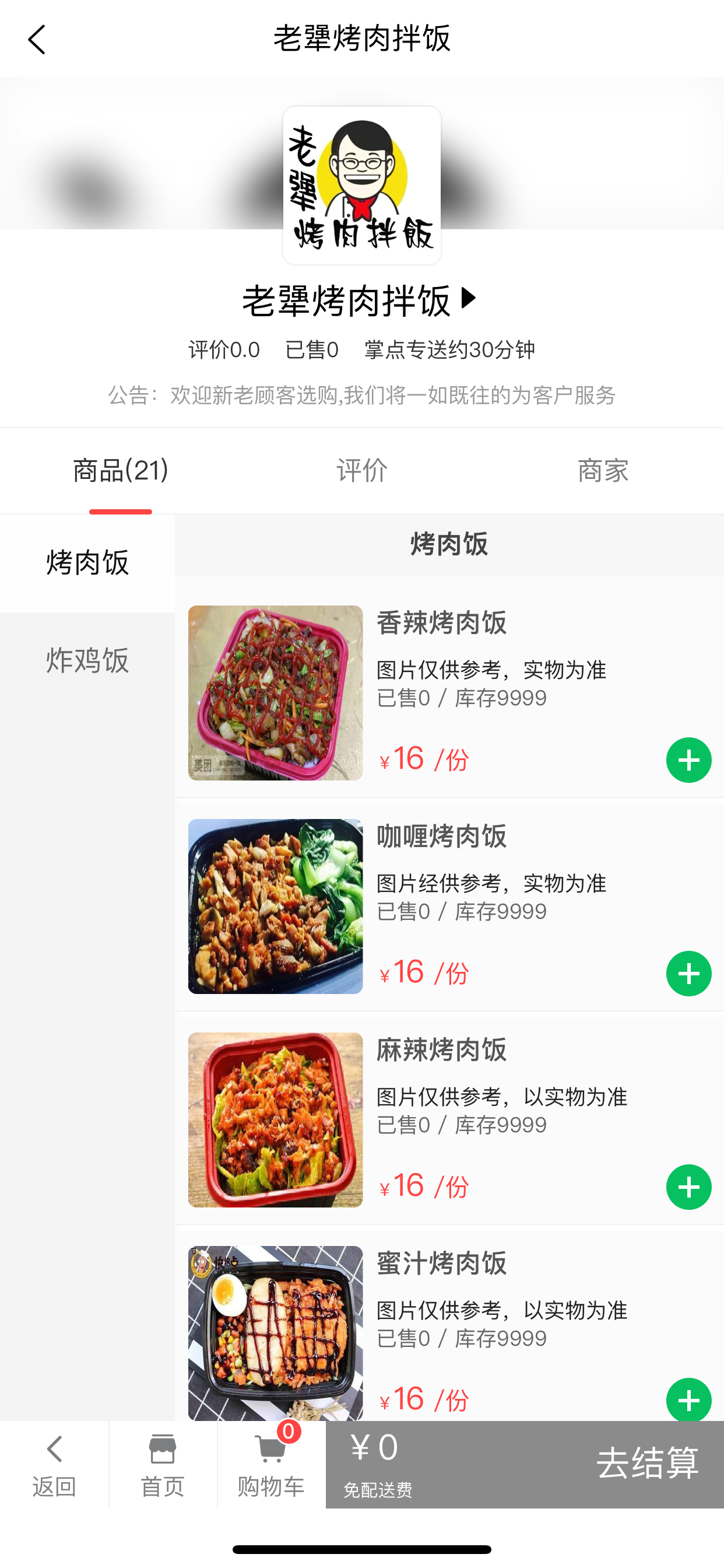Go back using the 返回 button

click(54, 1465)
